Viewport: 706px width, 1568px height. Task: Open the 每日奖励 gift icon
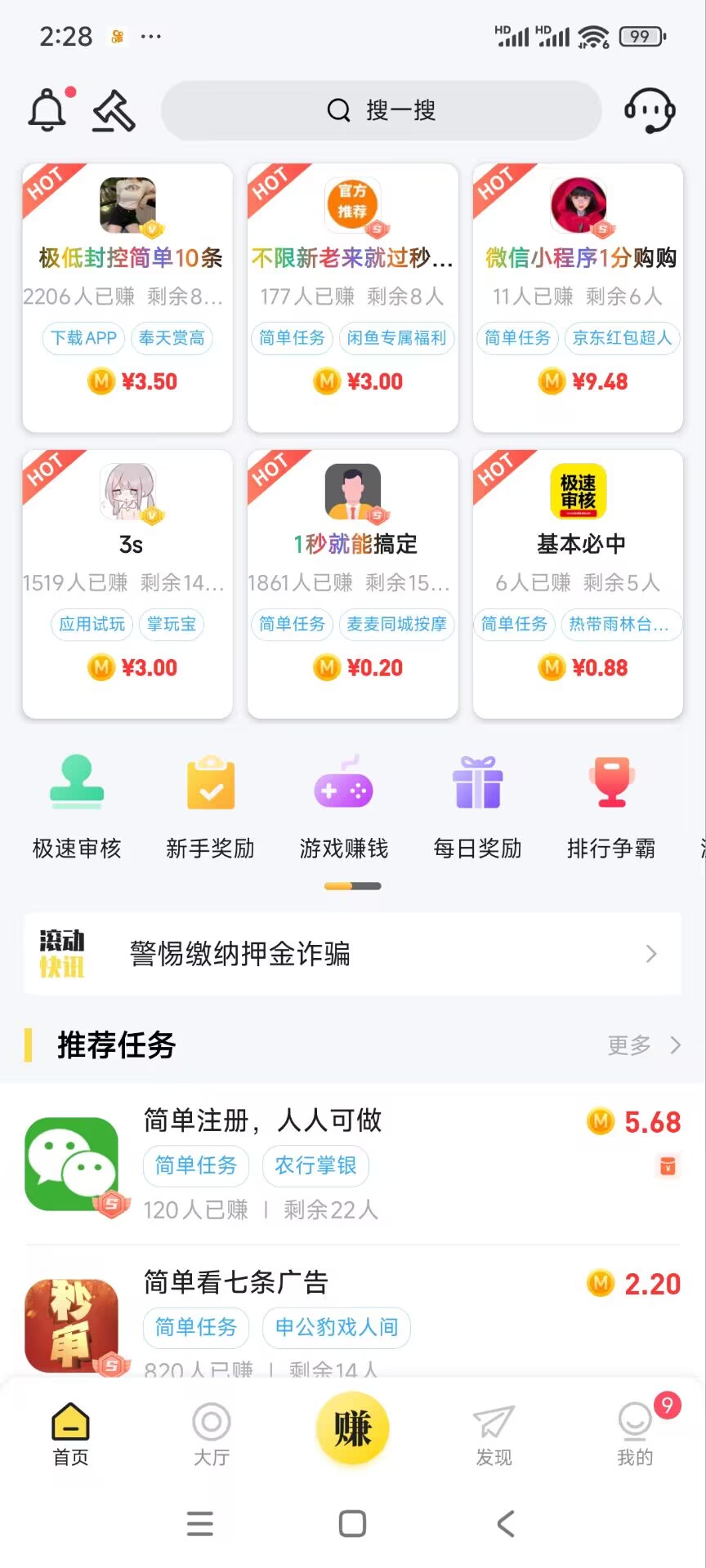[x=477, y=784]
